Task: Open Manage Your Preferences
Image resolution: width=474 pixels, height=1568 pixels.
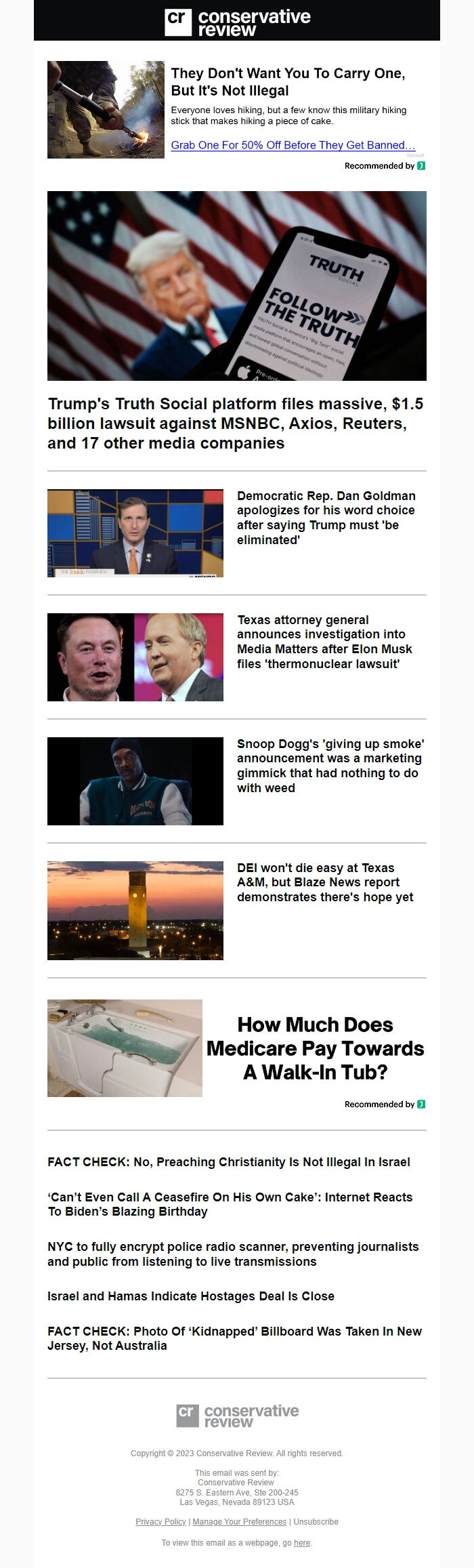Action: click(240, 1522)
